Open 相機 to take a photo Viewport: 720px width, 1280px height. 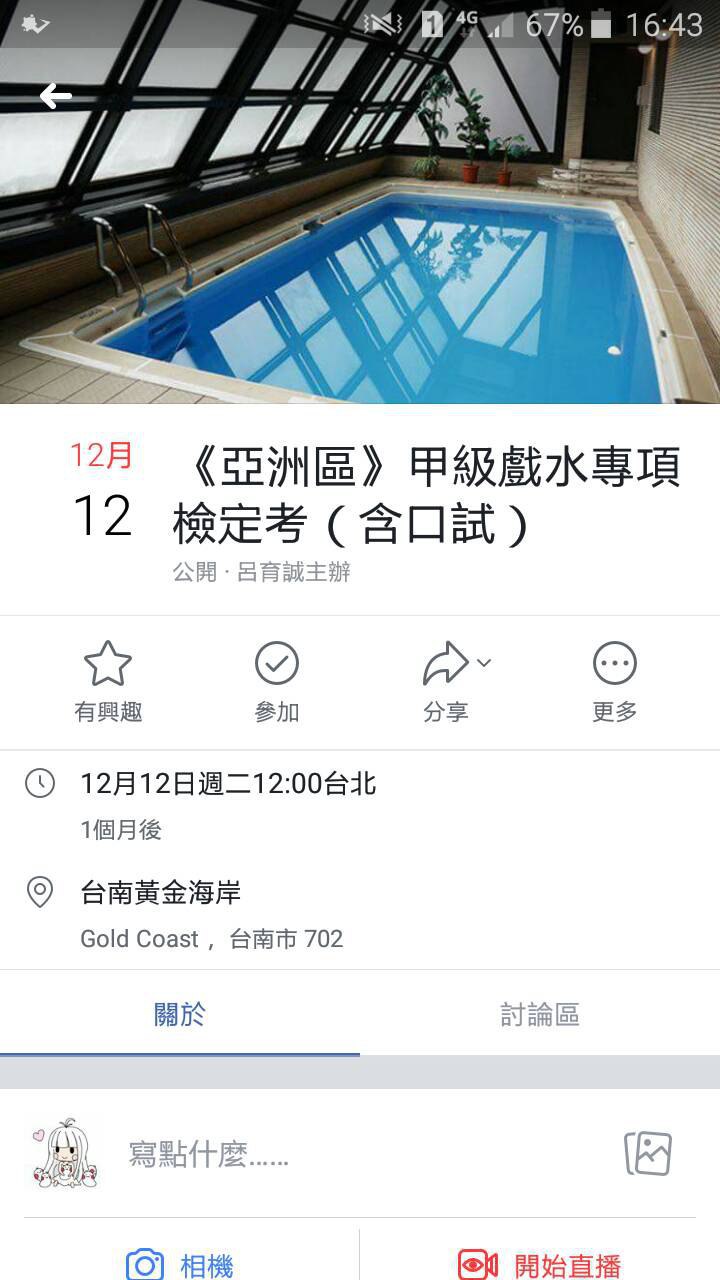182,1265
